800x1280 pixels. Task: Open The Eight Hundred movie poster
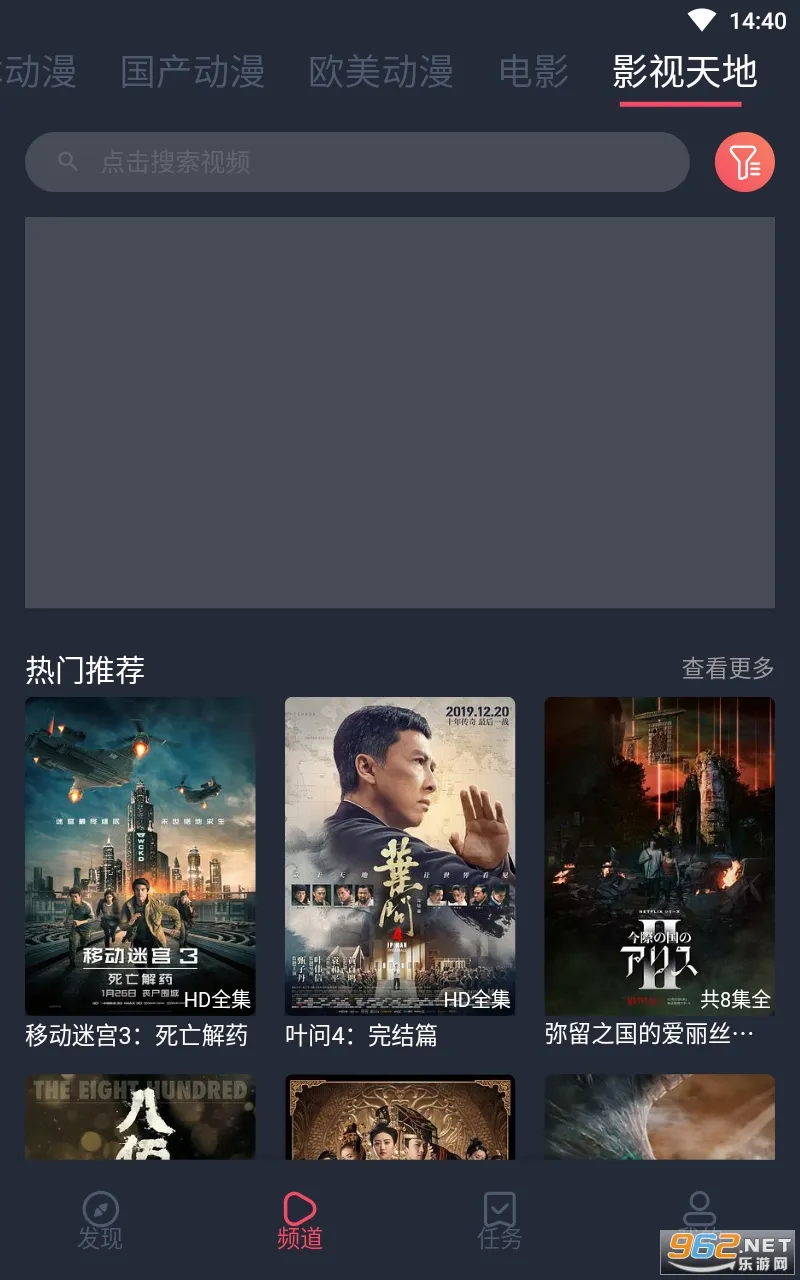pos(140,1117)
